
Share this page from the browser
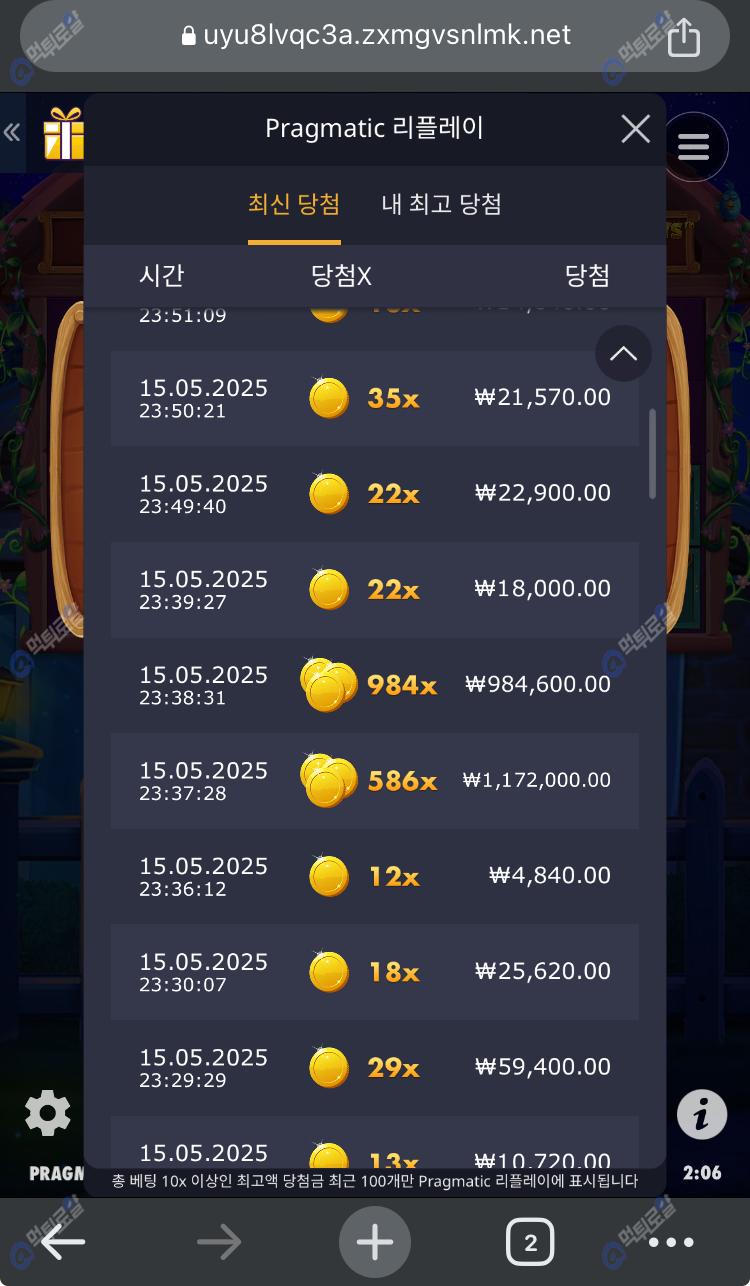pyautogui.click(x=683, y=37)
